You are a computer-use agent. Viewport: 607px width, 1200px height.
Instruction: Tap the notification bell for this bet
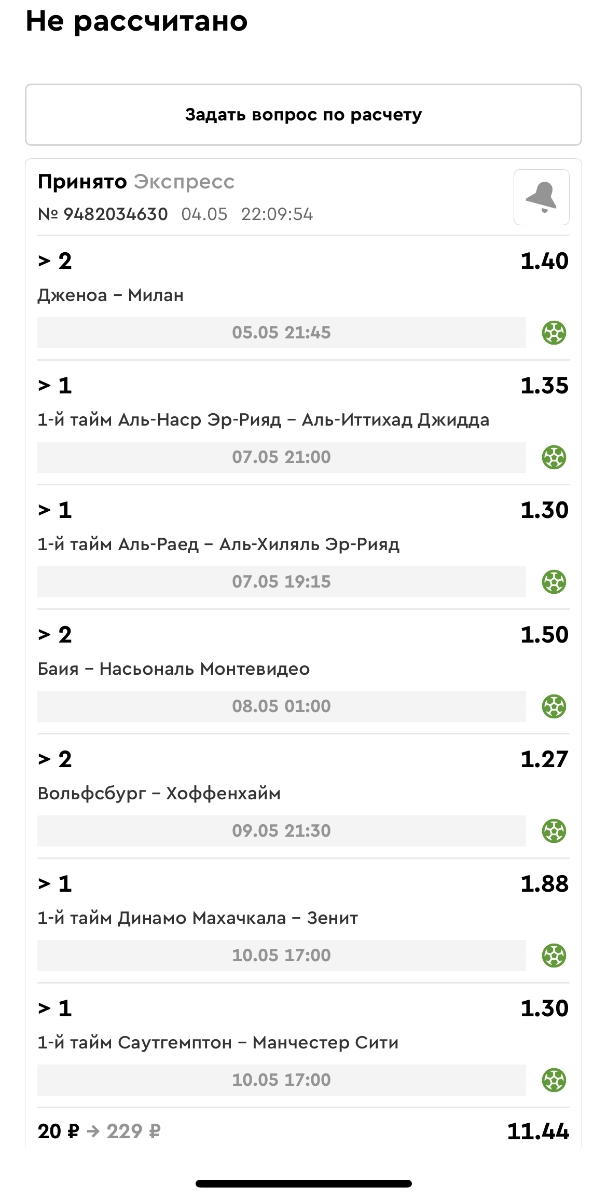pos(541,197)
